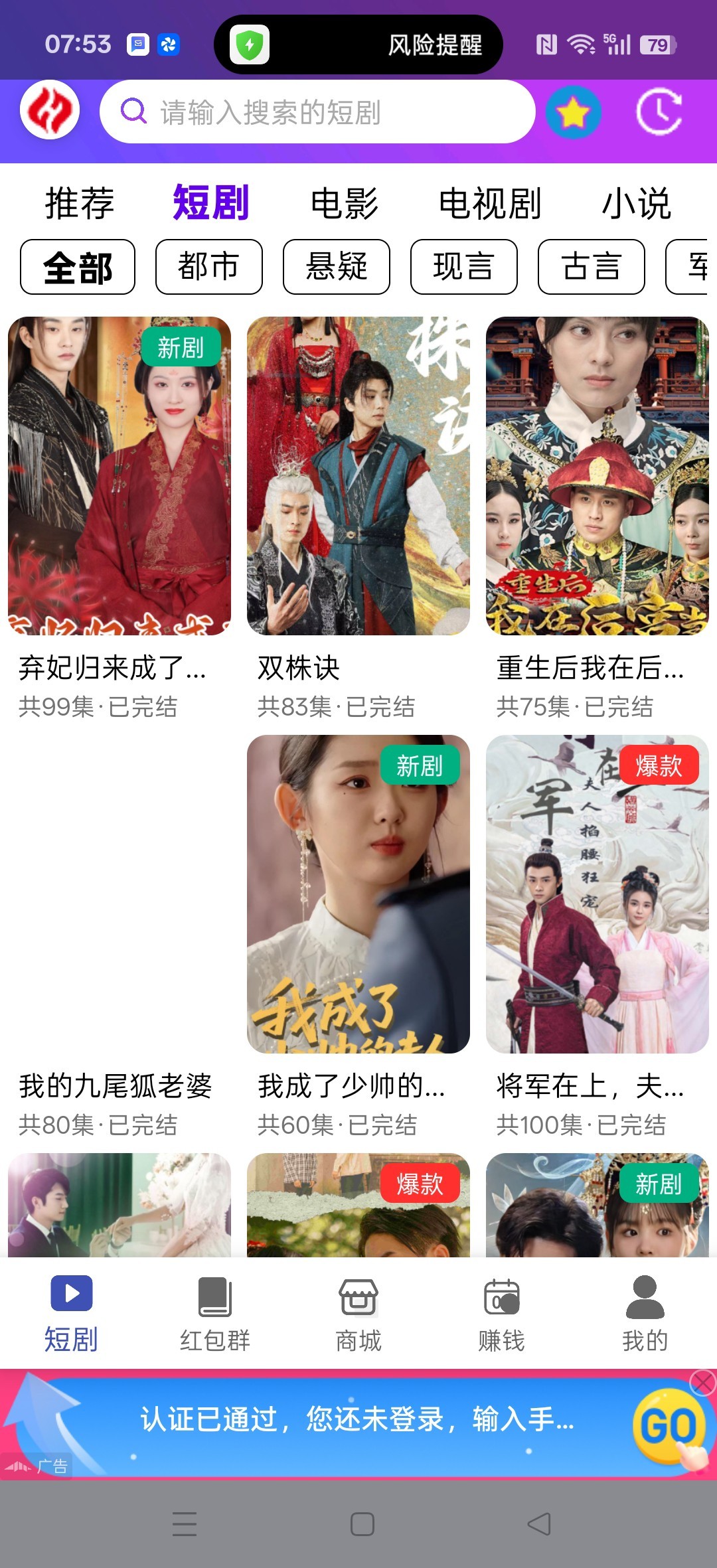The image size is (717, 1568).
Task: Select the 现言 genre chip
Action: click(x=463, y=267)
